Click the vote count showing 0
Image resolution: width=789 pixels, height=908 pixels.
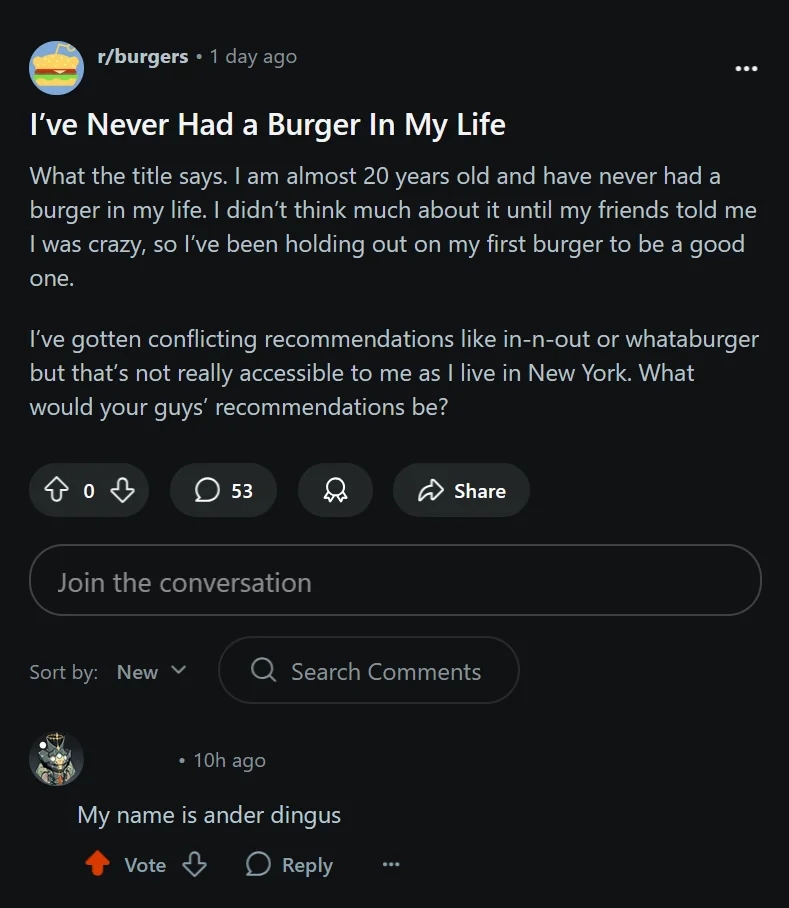click(x=90, y=490)
